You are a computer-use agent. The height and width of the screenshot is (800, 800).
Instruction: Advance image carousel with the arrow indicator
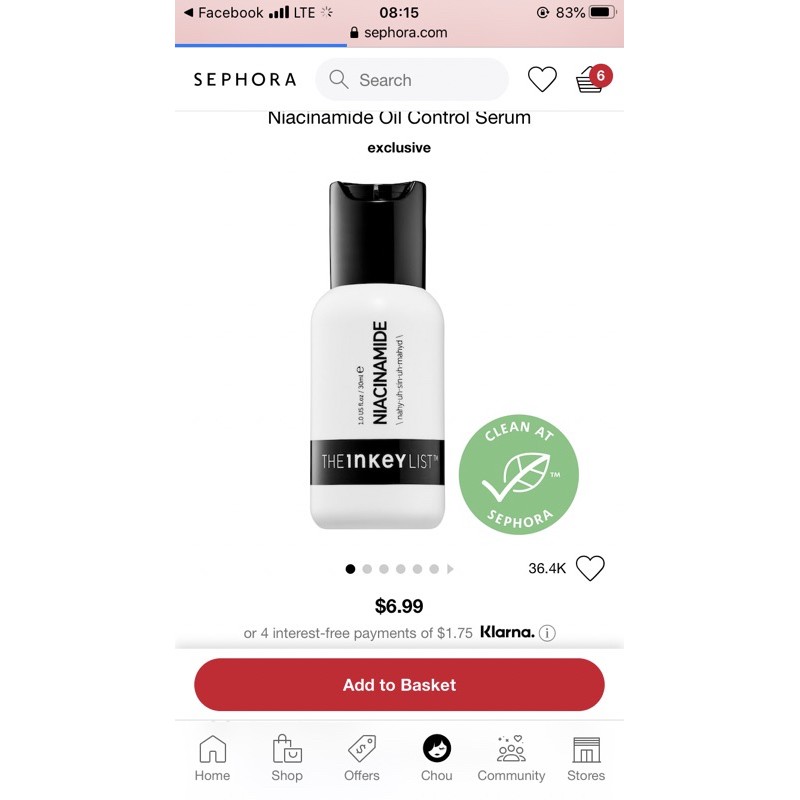(x=450, y=569)
